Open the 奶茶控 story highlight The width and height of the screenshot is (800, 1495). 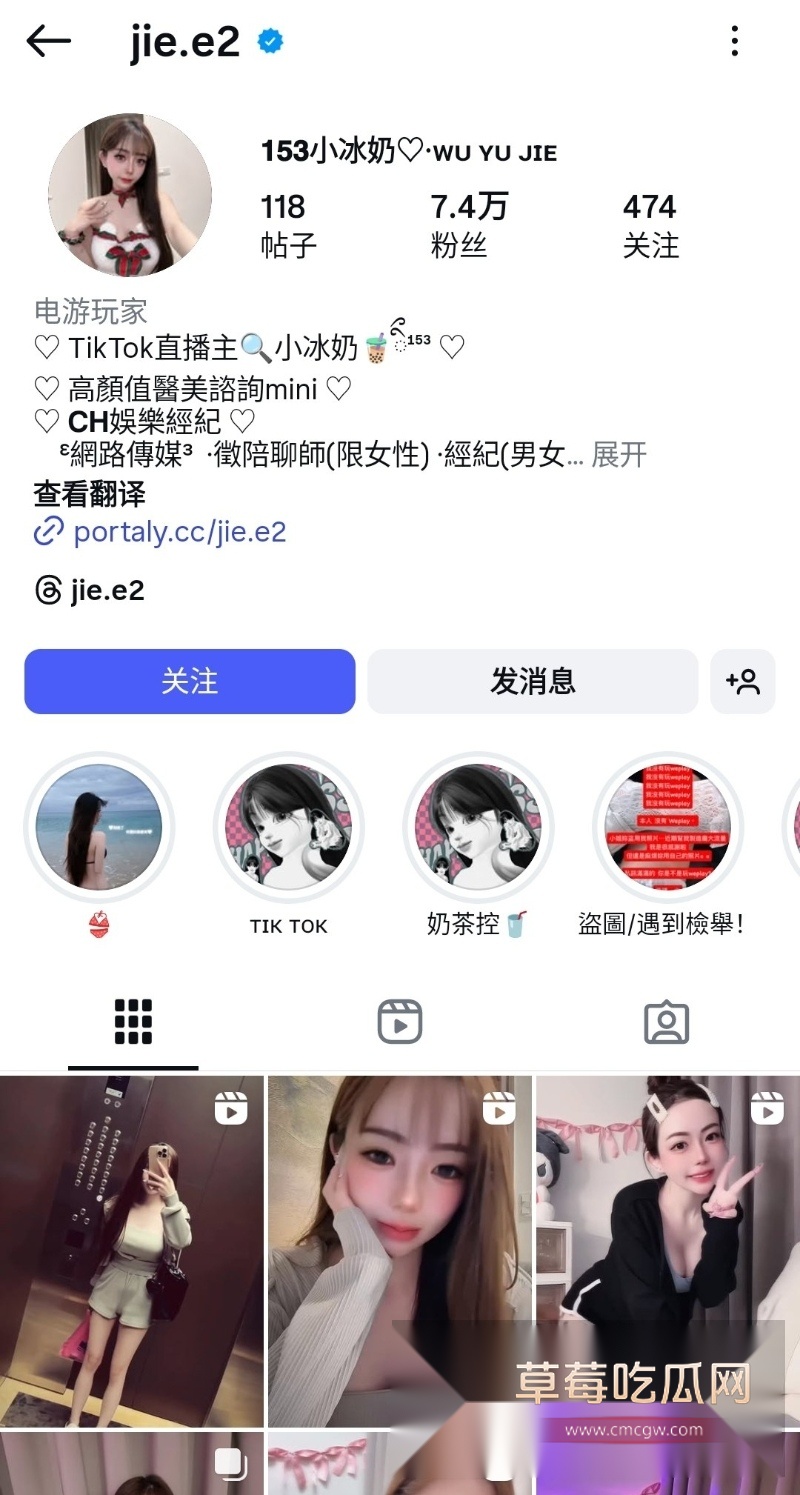coord(478,828)
